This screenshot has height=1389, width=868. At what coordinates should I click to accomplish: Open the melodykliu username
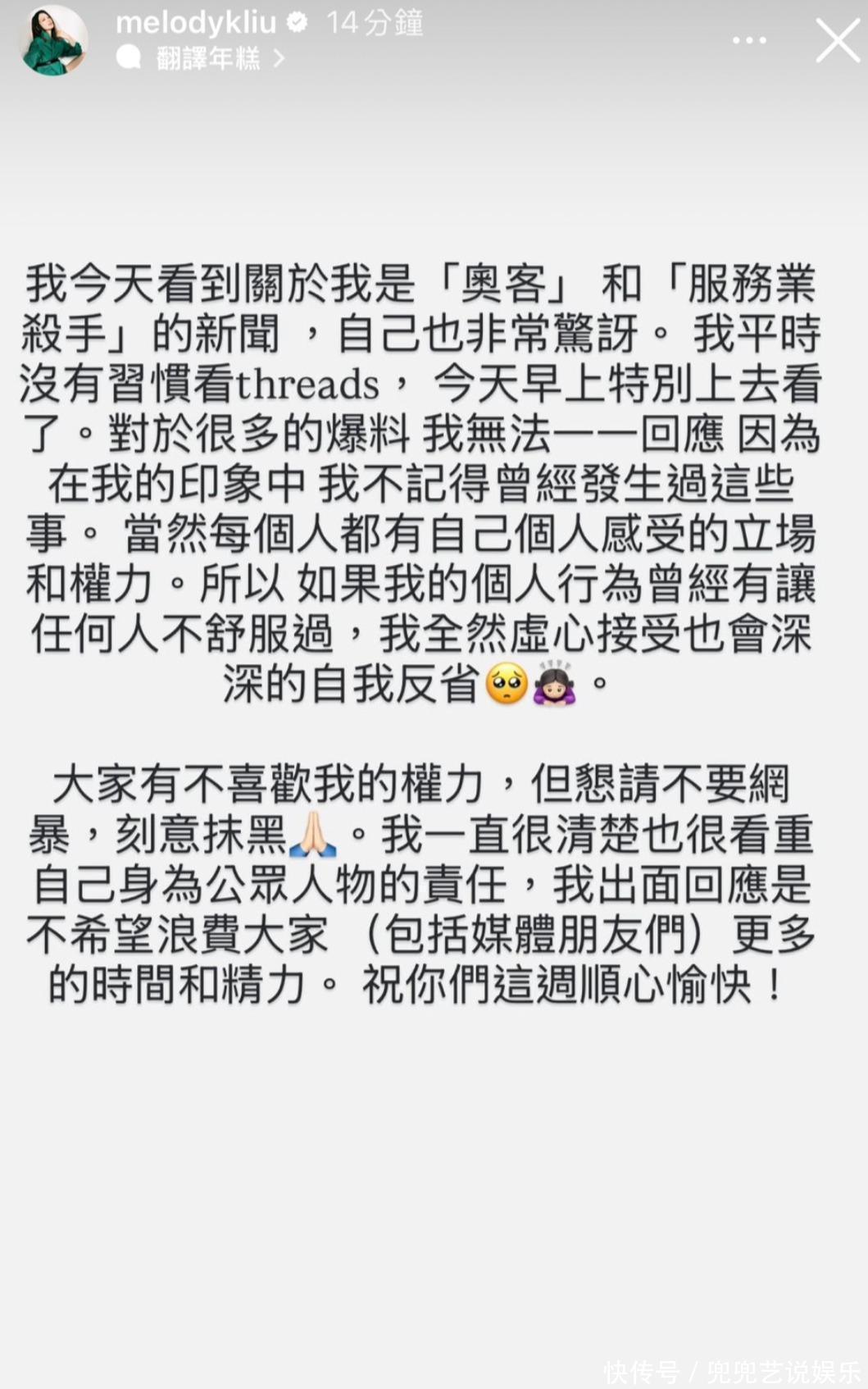tap(196, 23)
